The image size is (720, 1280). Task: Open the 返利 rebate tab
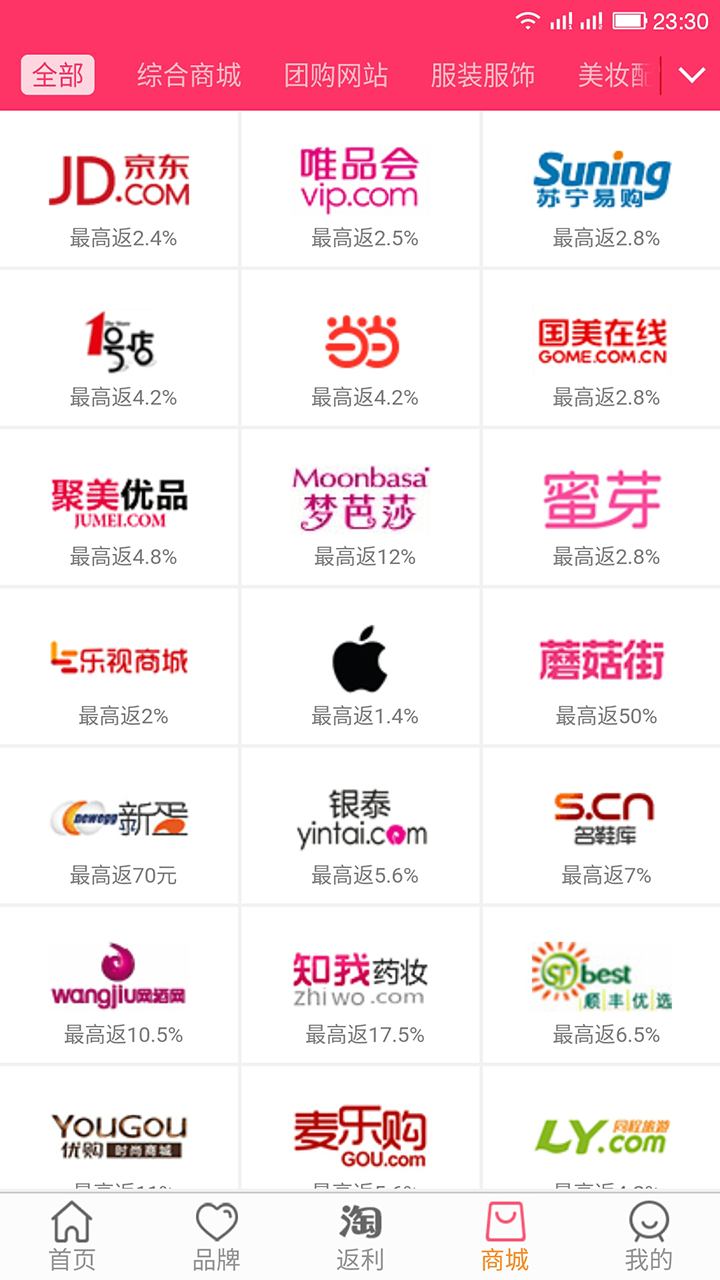(360, 1238)
